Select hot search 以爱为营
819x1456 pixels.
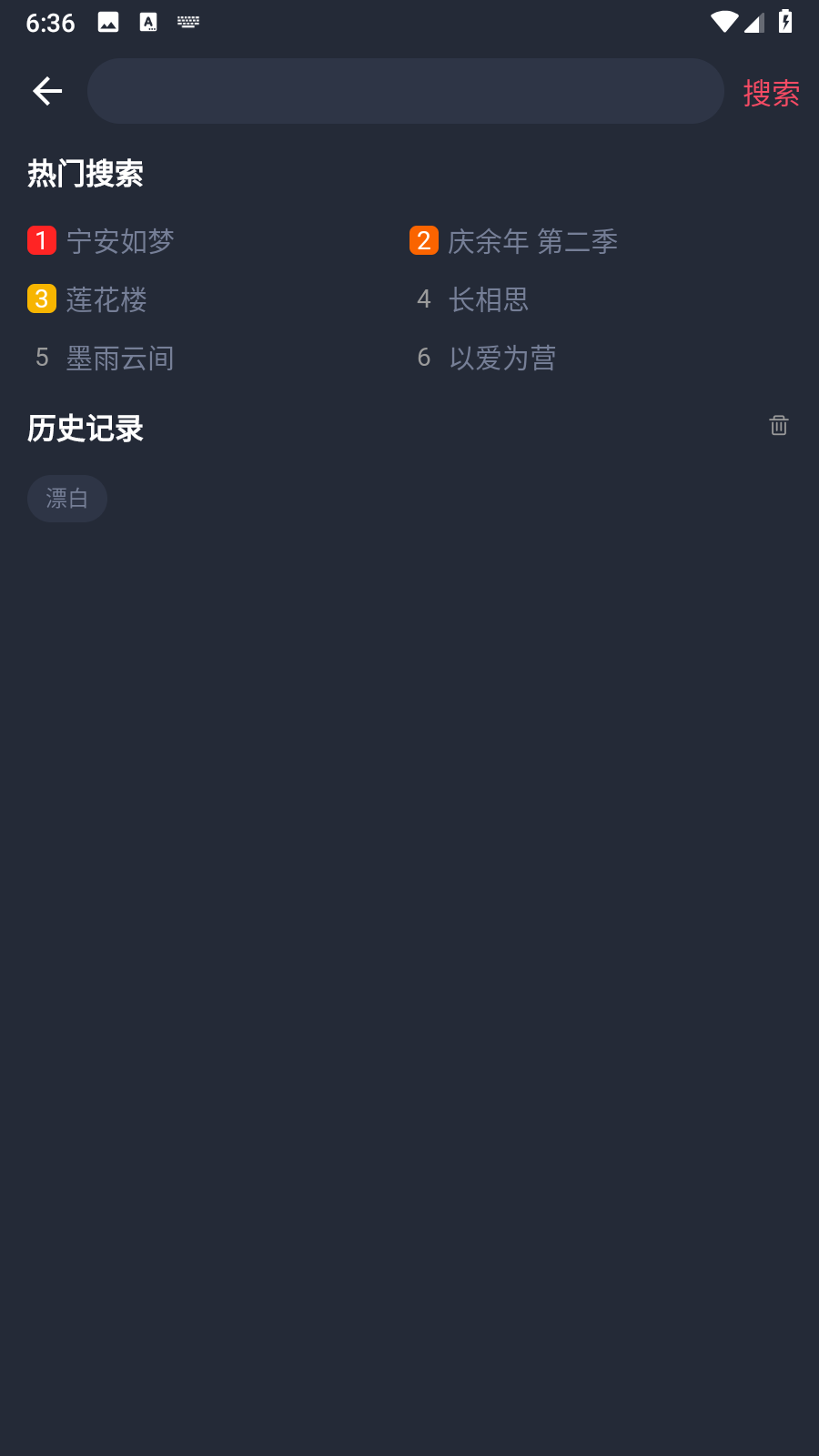click(502, 358)
